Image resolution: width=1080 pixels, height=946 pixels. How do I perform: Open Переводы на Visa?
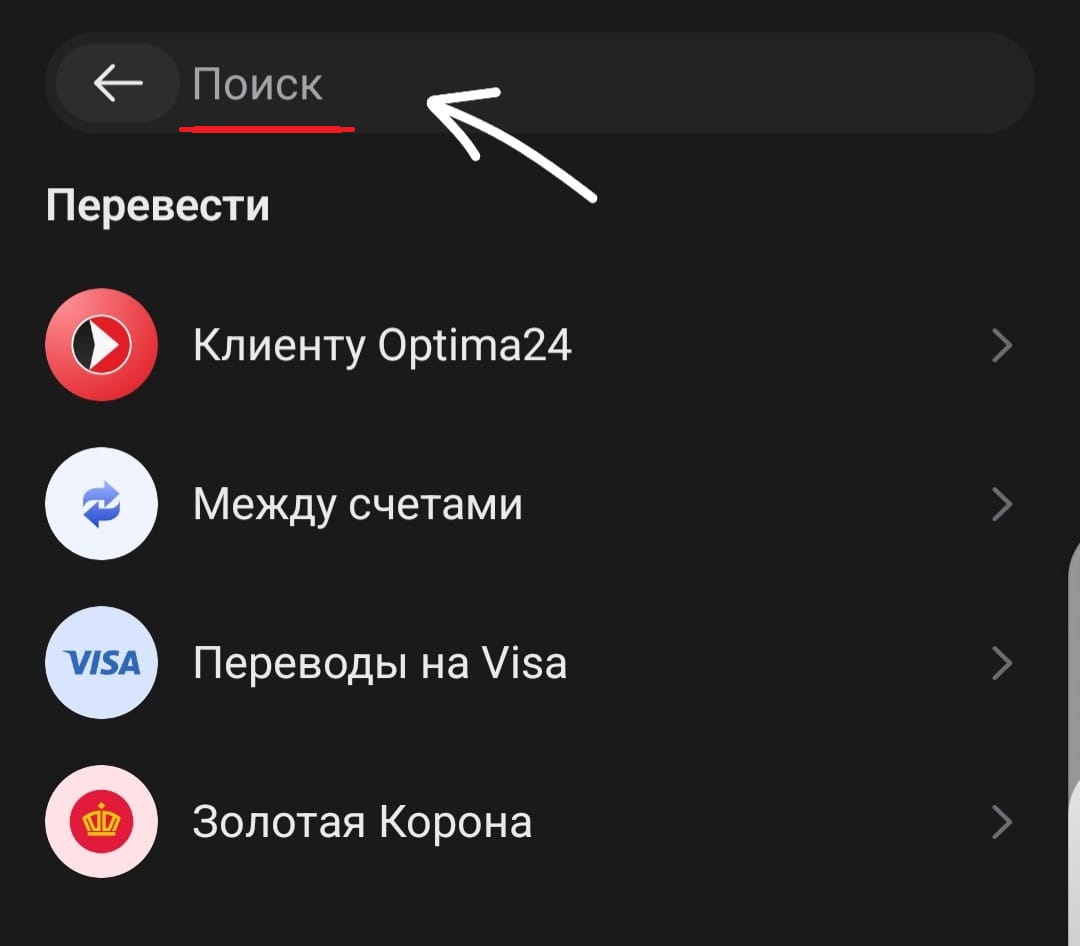530,663
